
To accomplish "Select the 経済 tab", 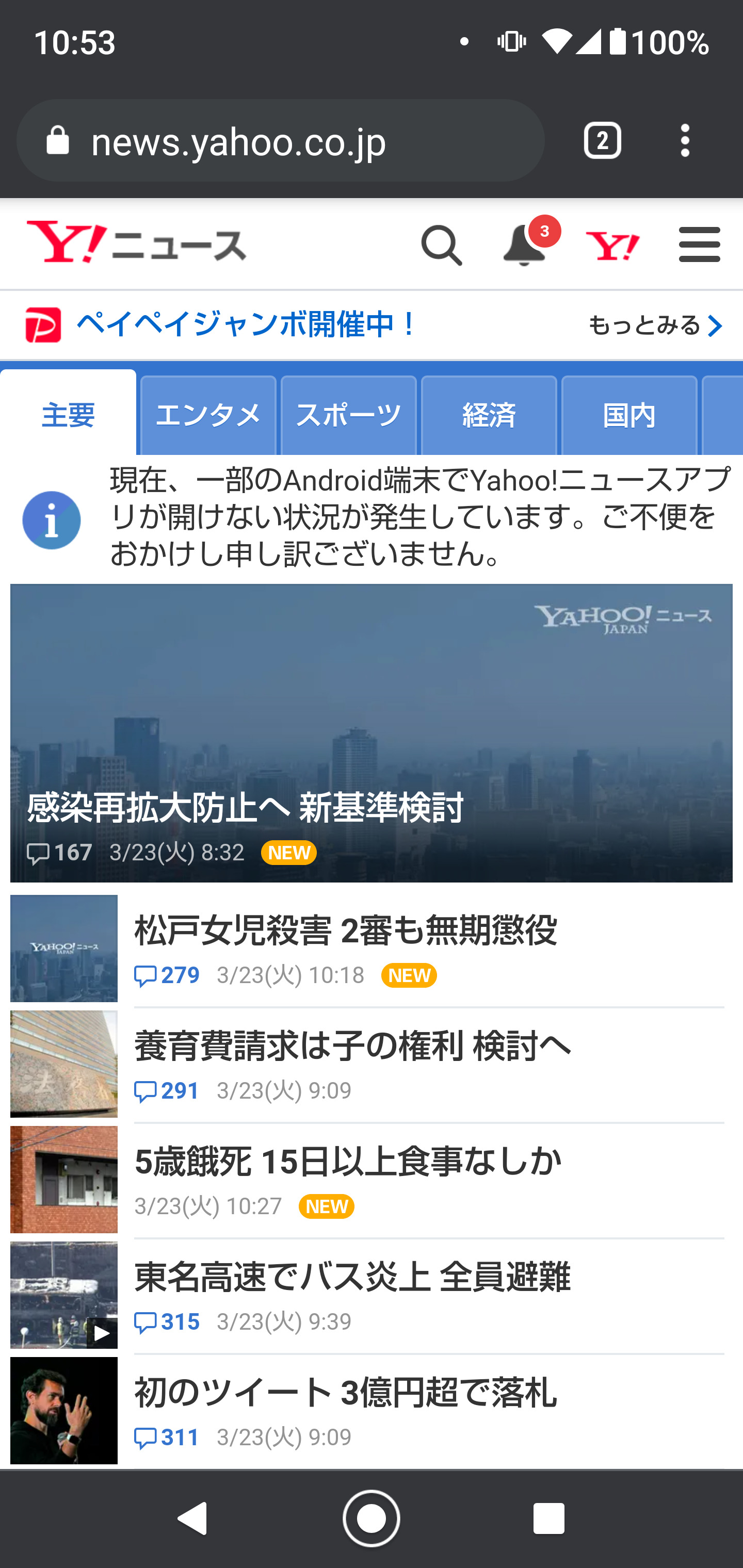I will (x=489, y=416).
